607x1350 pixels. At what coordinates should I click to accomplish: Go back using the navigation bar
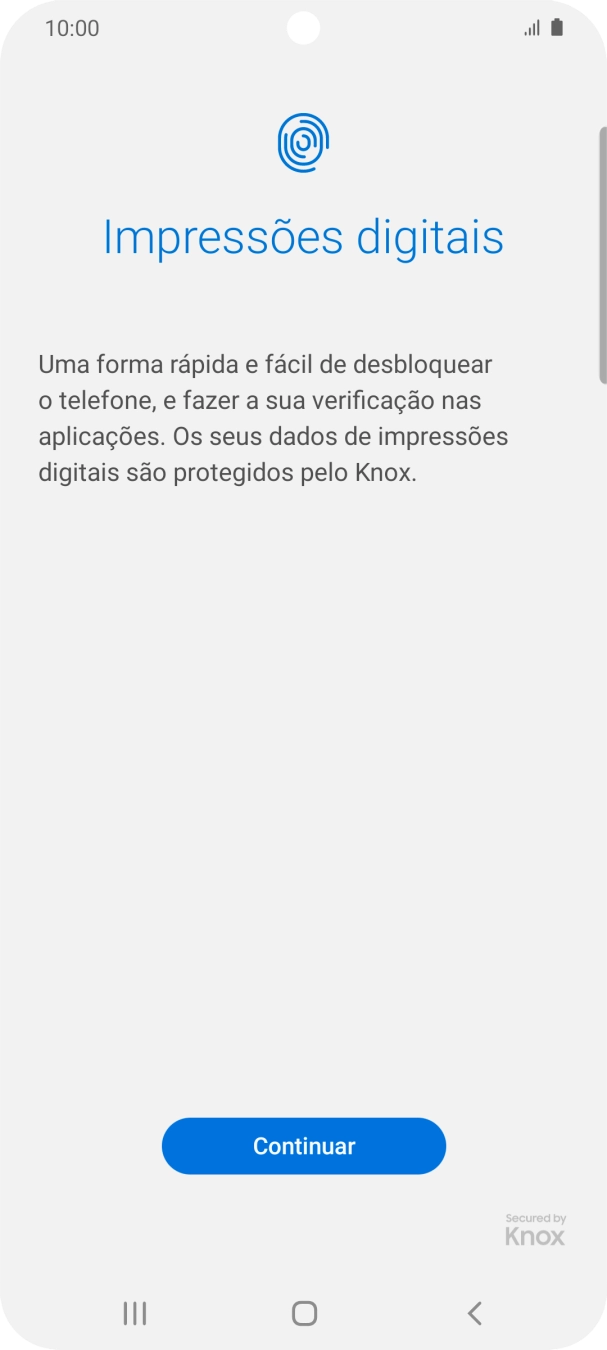click(475, 1313)
